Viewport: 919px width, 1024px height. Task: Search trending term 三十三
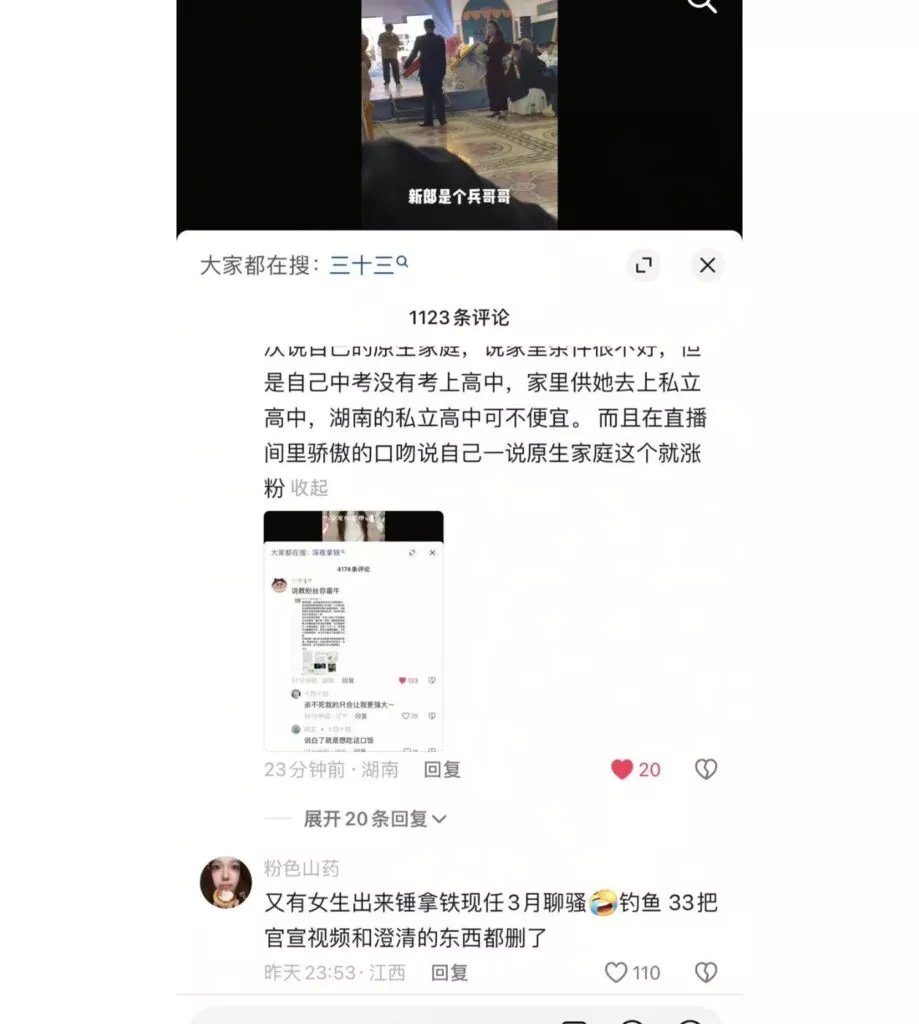367,265
